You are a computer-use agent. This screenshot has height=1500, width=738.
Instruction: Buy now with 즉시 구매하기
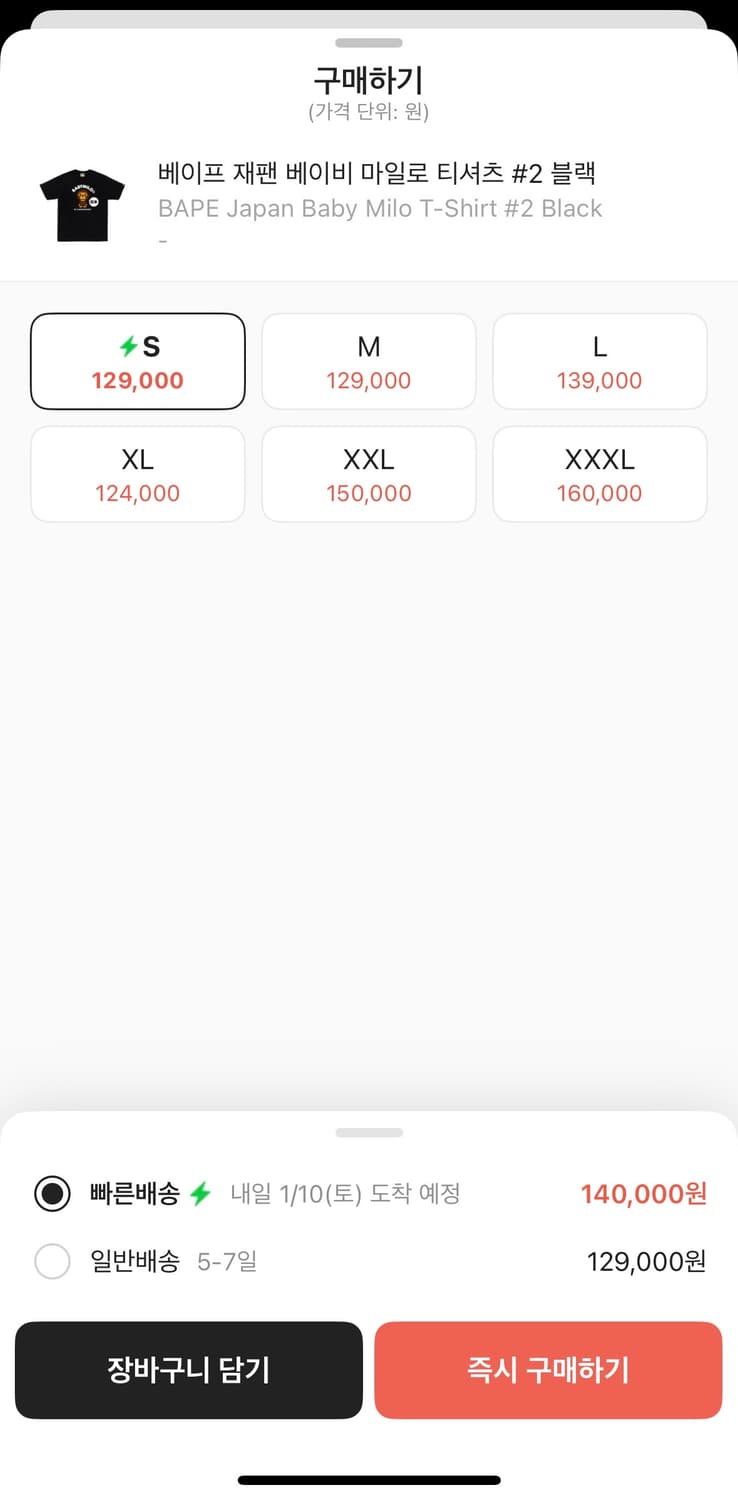(x=548, y=1370)
